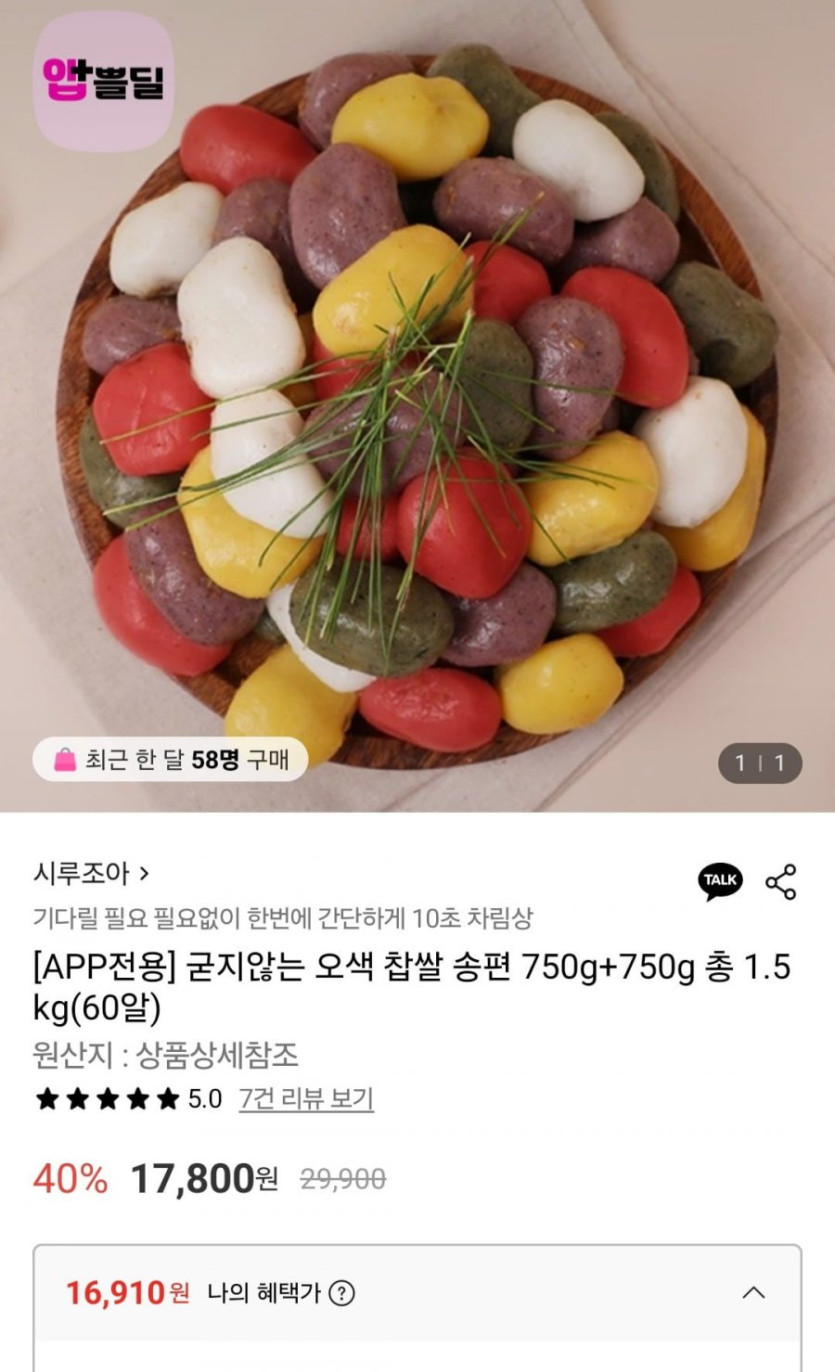Screen dimensions: 835x1372
Task: Tap the KakaoTalk inquiry icon
Action: click(x=720, y=881)
